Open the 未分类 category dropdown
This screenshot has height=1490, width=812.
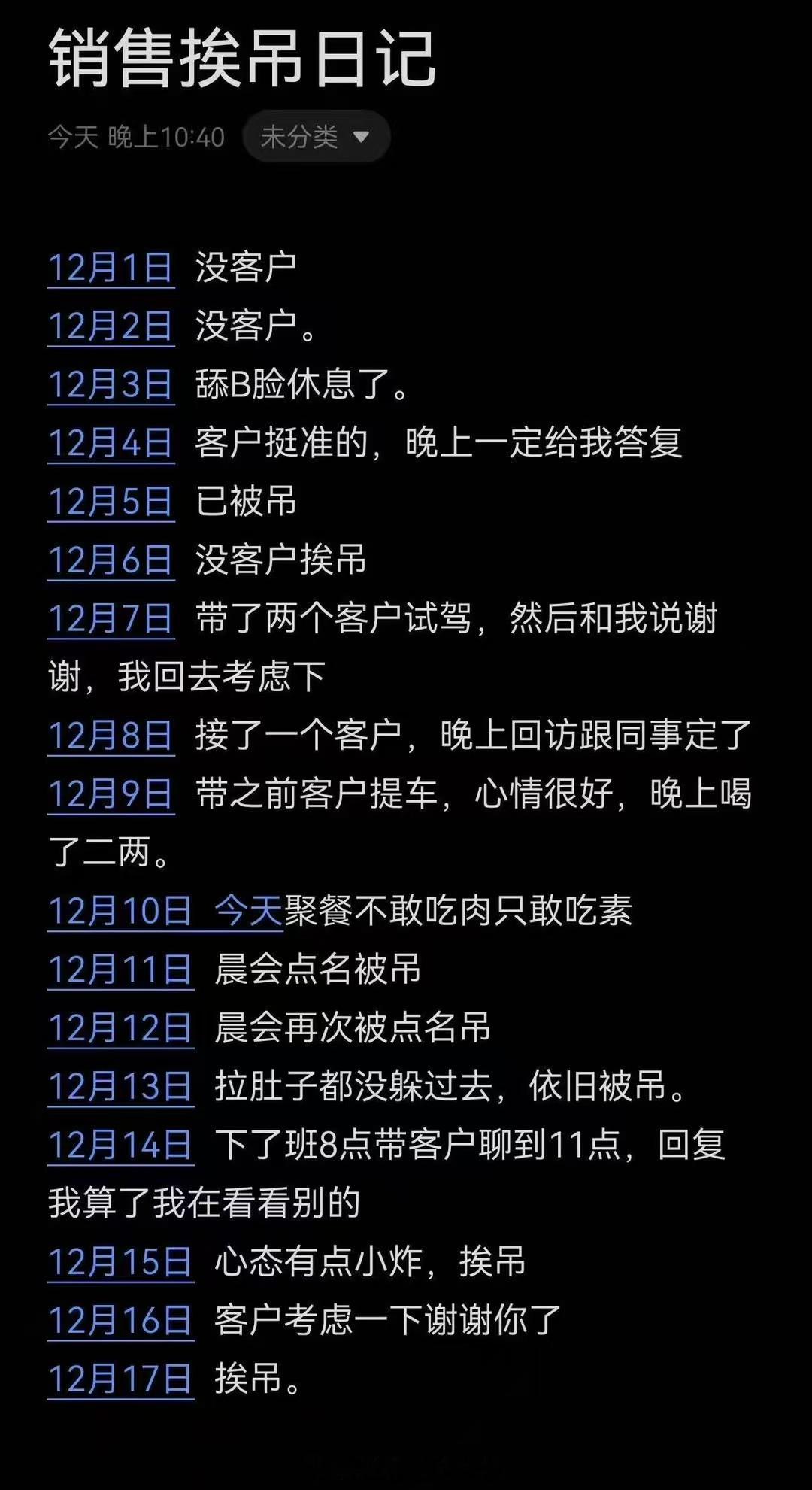[301, 136]
